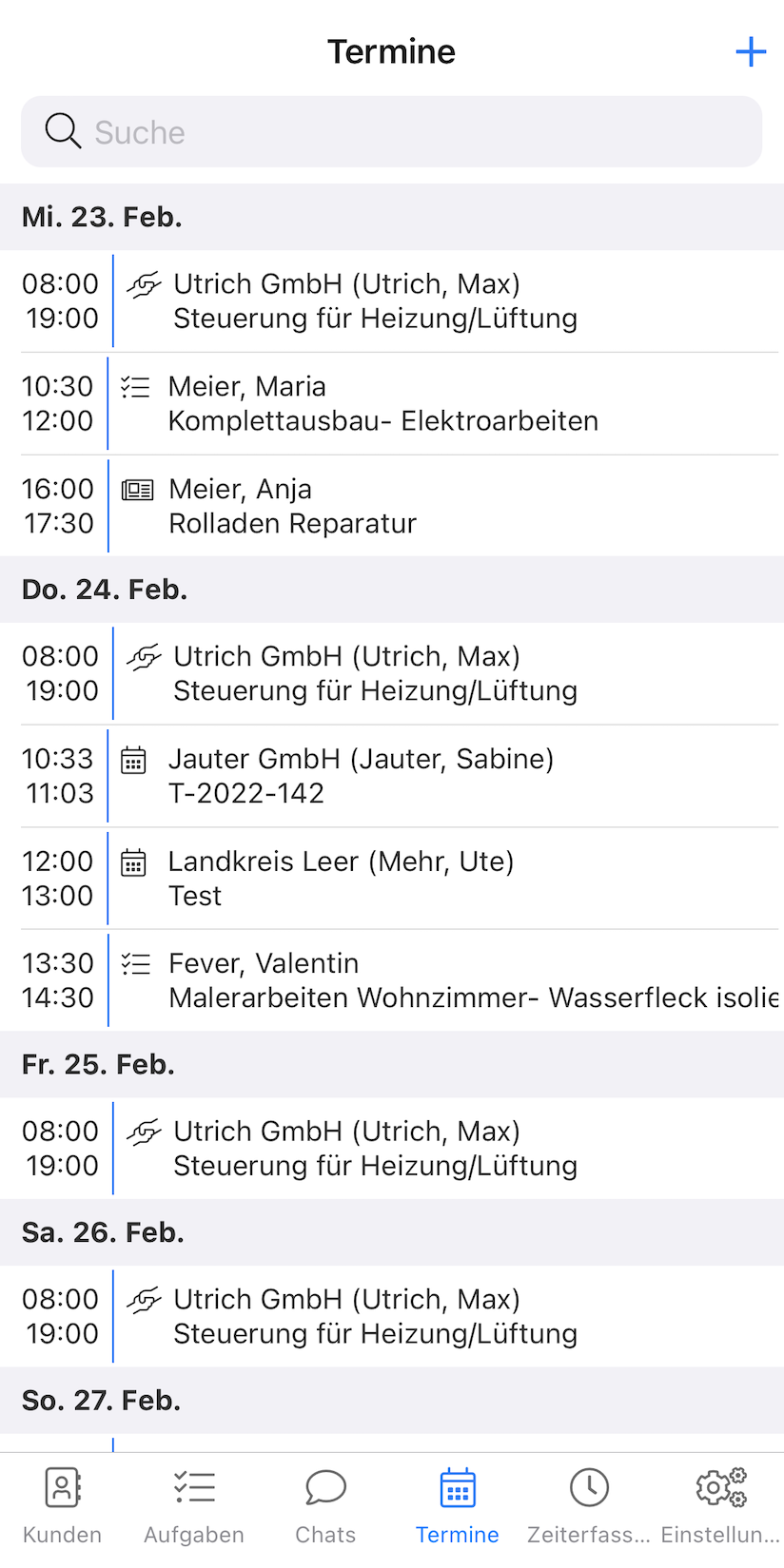Open Utrich GmbH appointment on Fr. 25. Feb.
The width and height of the screenshot is (784, 1568).
[392, 1149]
